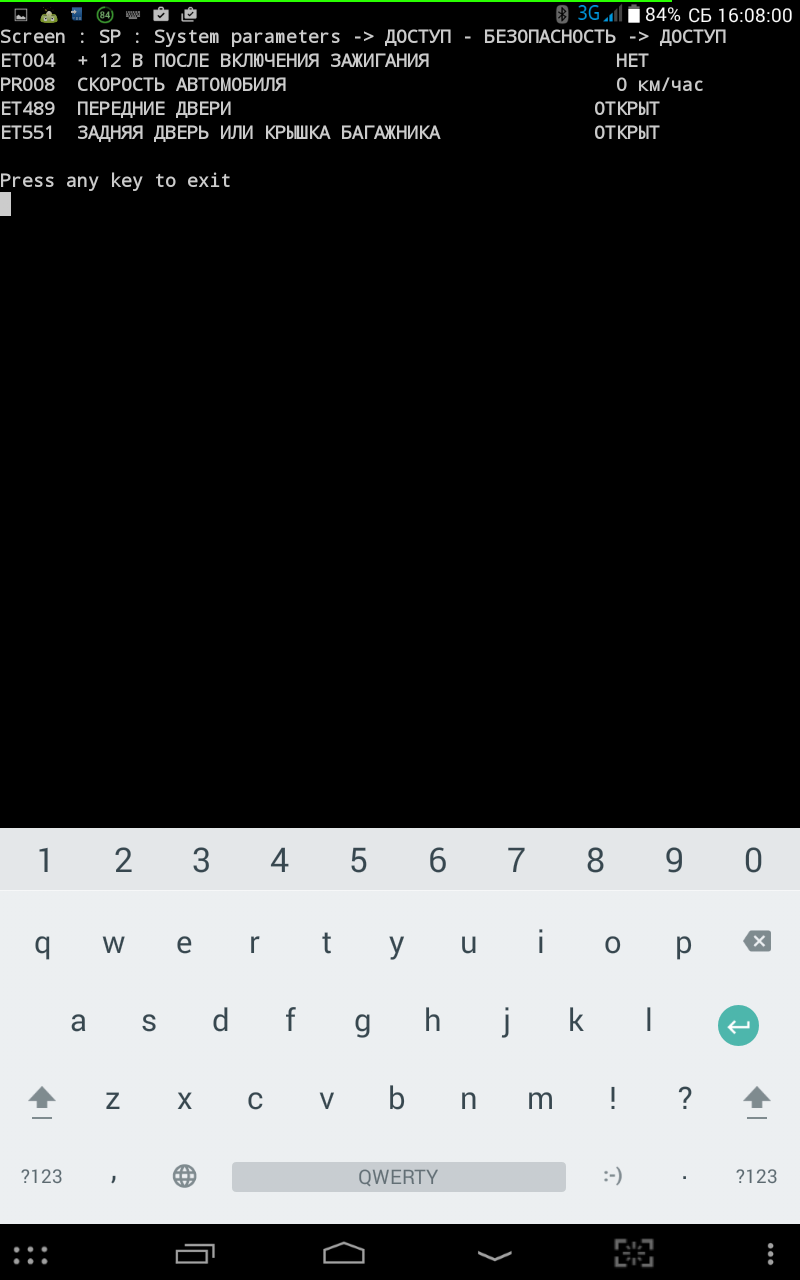Tap the smiley ":-)" key

[x=613, y=1176]
